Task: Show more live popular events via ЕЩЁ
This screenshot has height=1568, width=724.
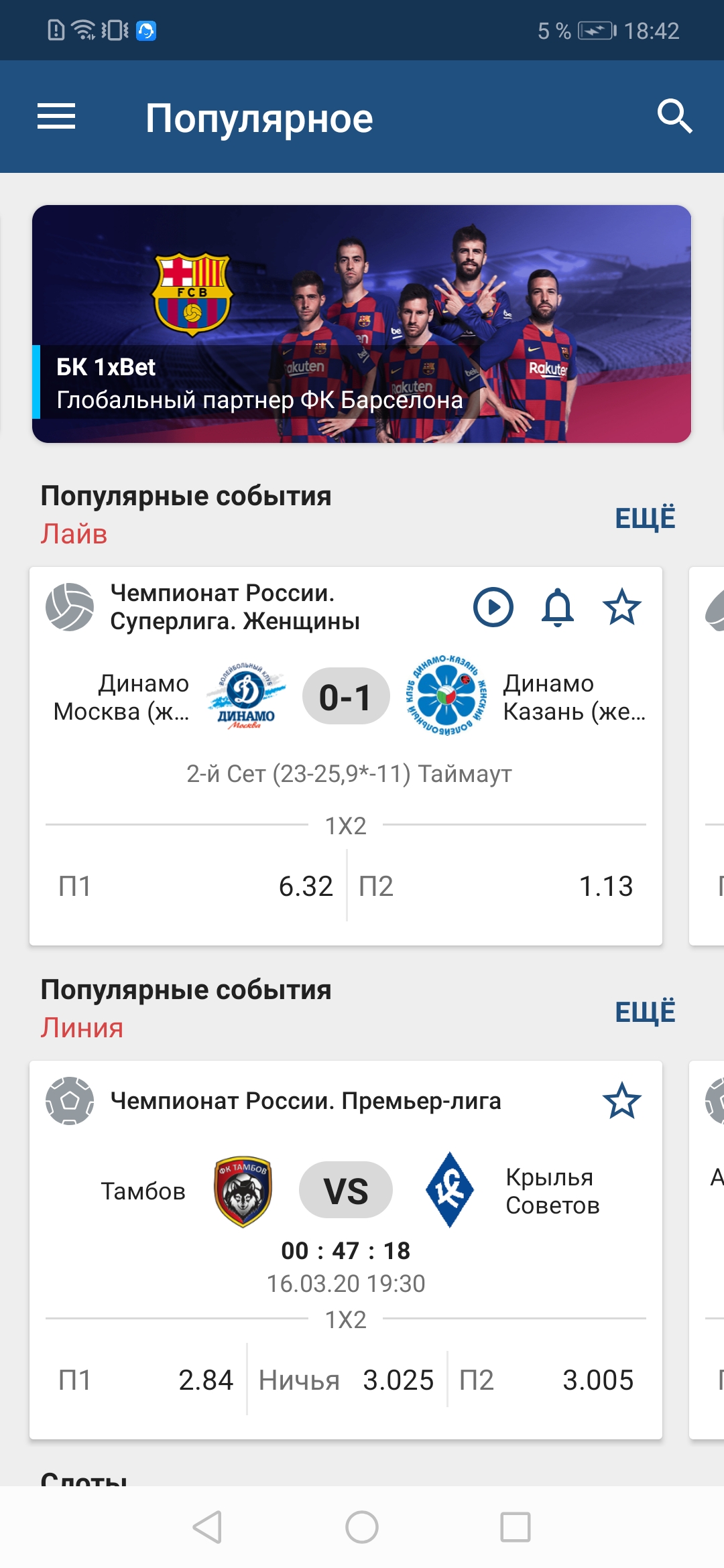Action: tap(645, 518)
